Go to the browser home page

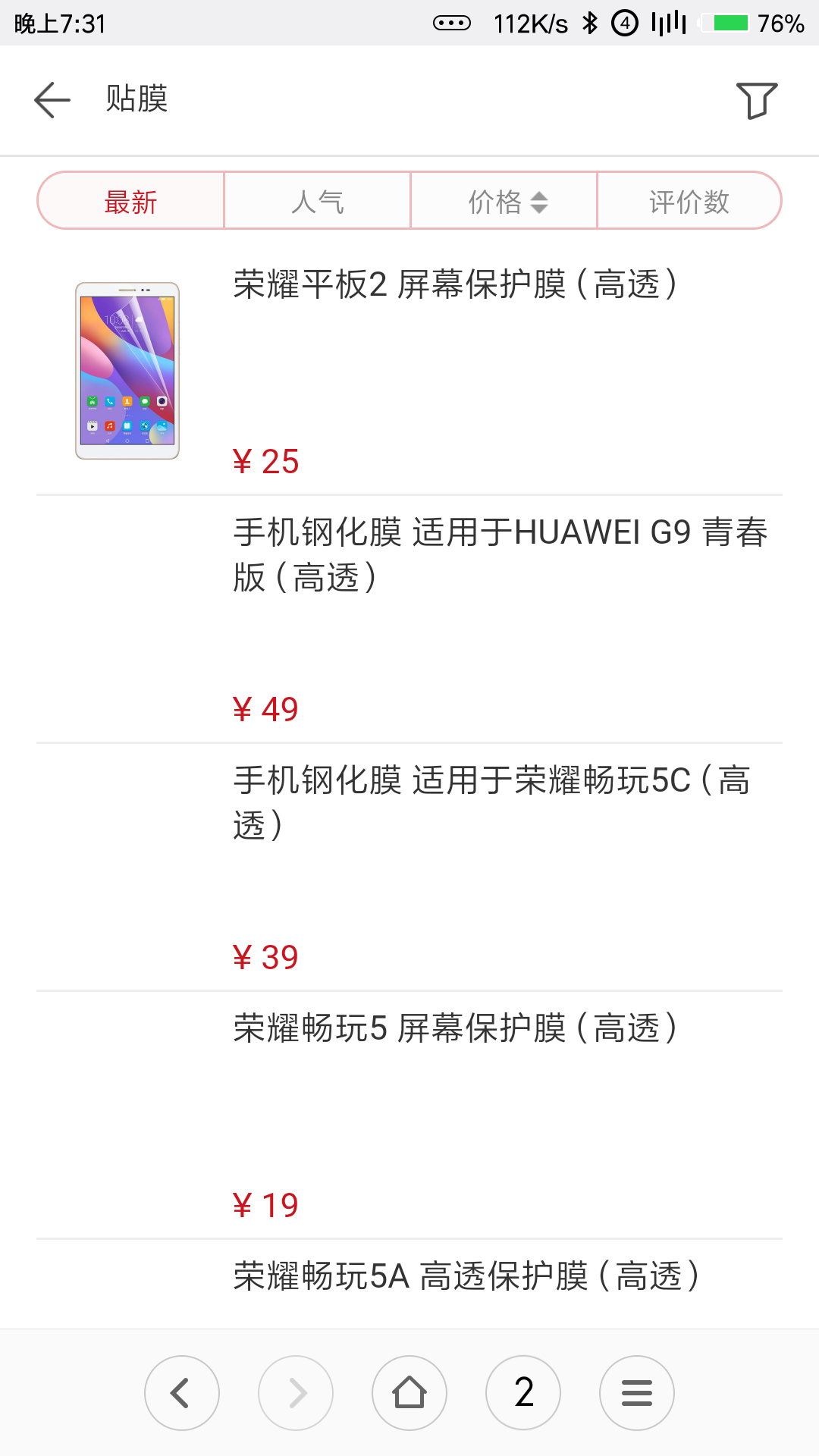(409, 1393)
